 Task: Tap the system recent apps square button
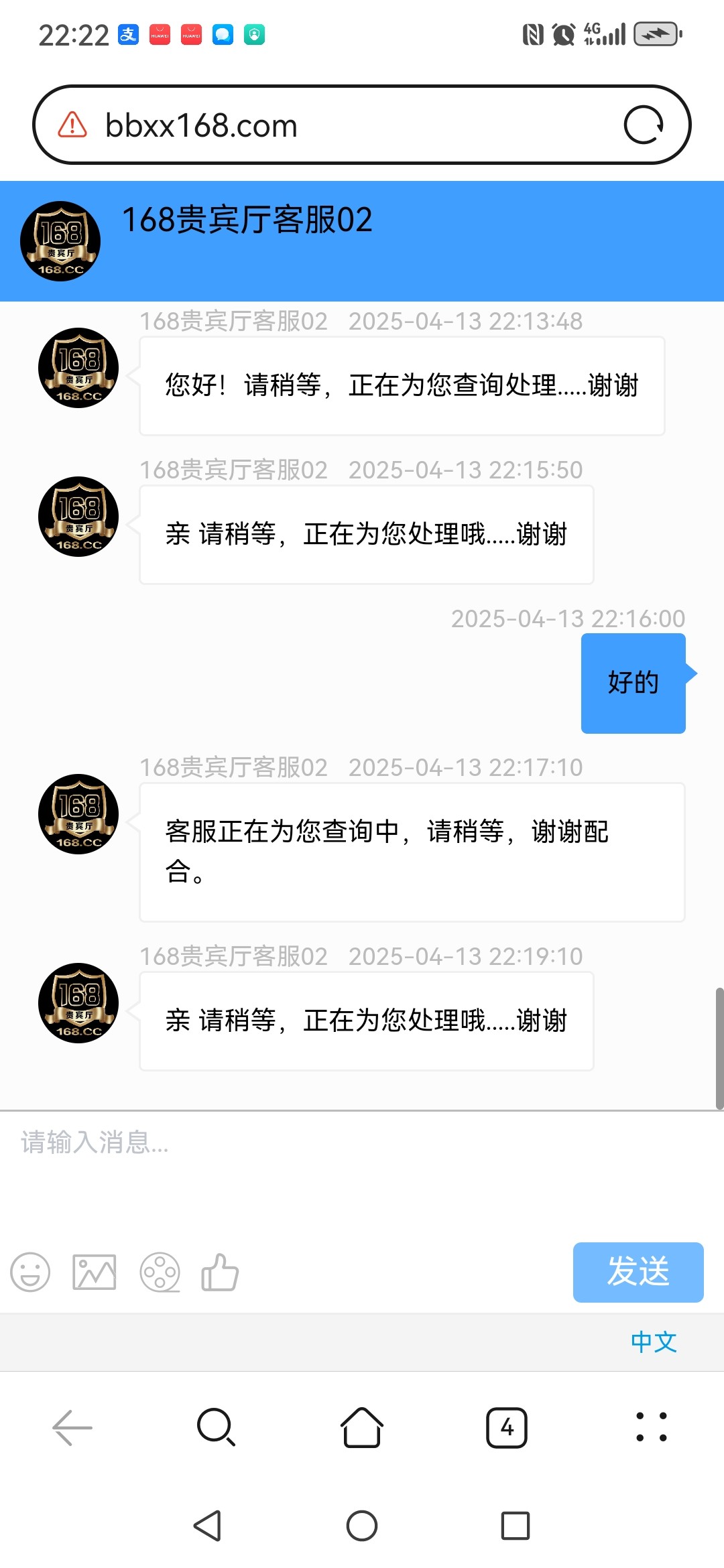coord(516,1526)
